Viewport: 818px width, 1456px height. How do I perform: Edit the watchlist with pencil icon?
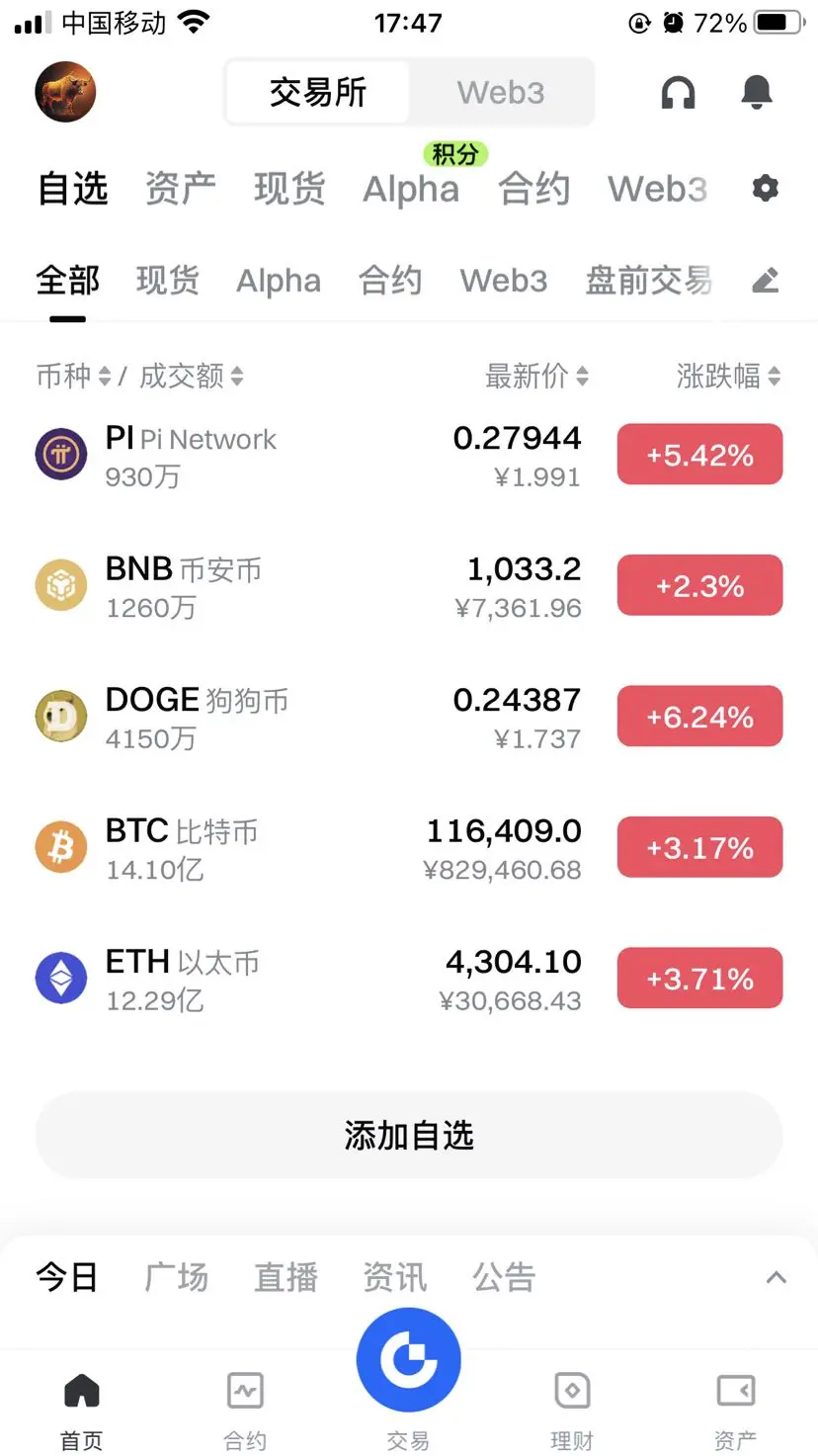[x=765, y=281]
